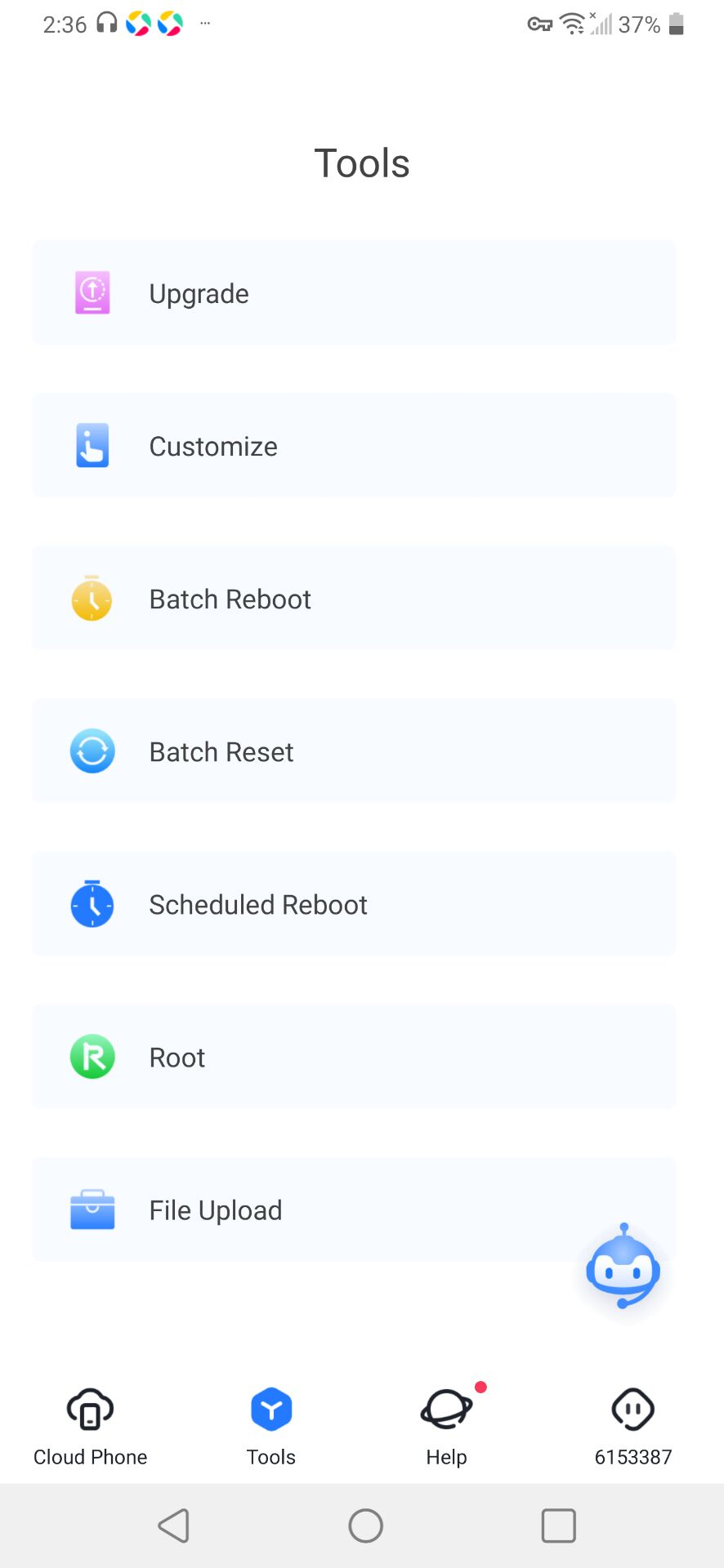Viewport: 724px width, 1568px height.
Task: Go to the home screen
Action: coord(365,1526)
